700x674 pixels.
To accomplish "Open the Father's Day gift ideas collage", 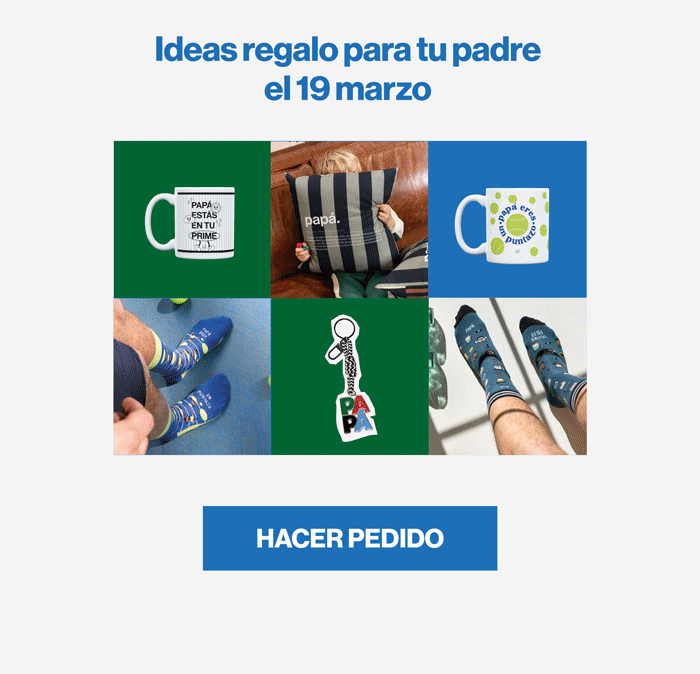I will (x=350, y=298).
